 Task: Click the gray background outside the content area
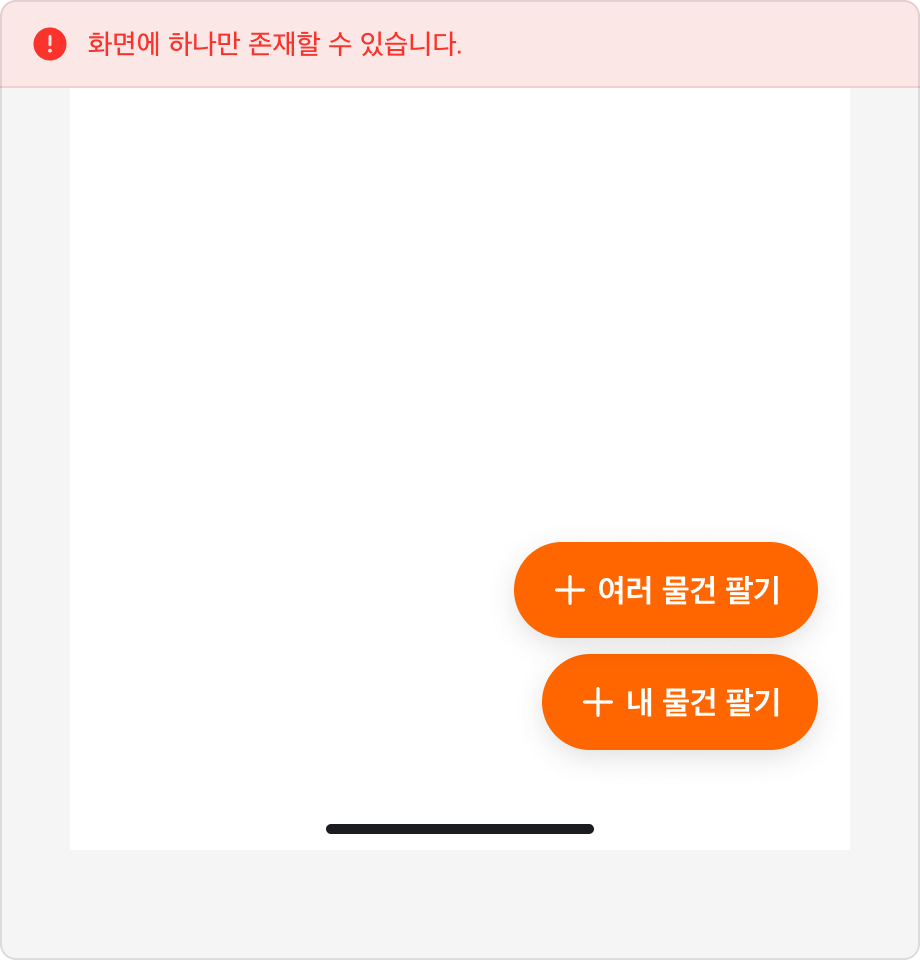(460, 910)
